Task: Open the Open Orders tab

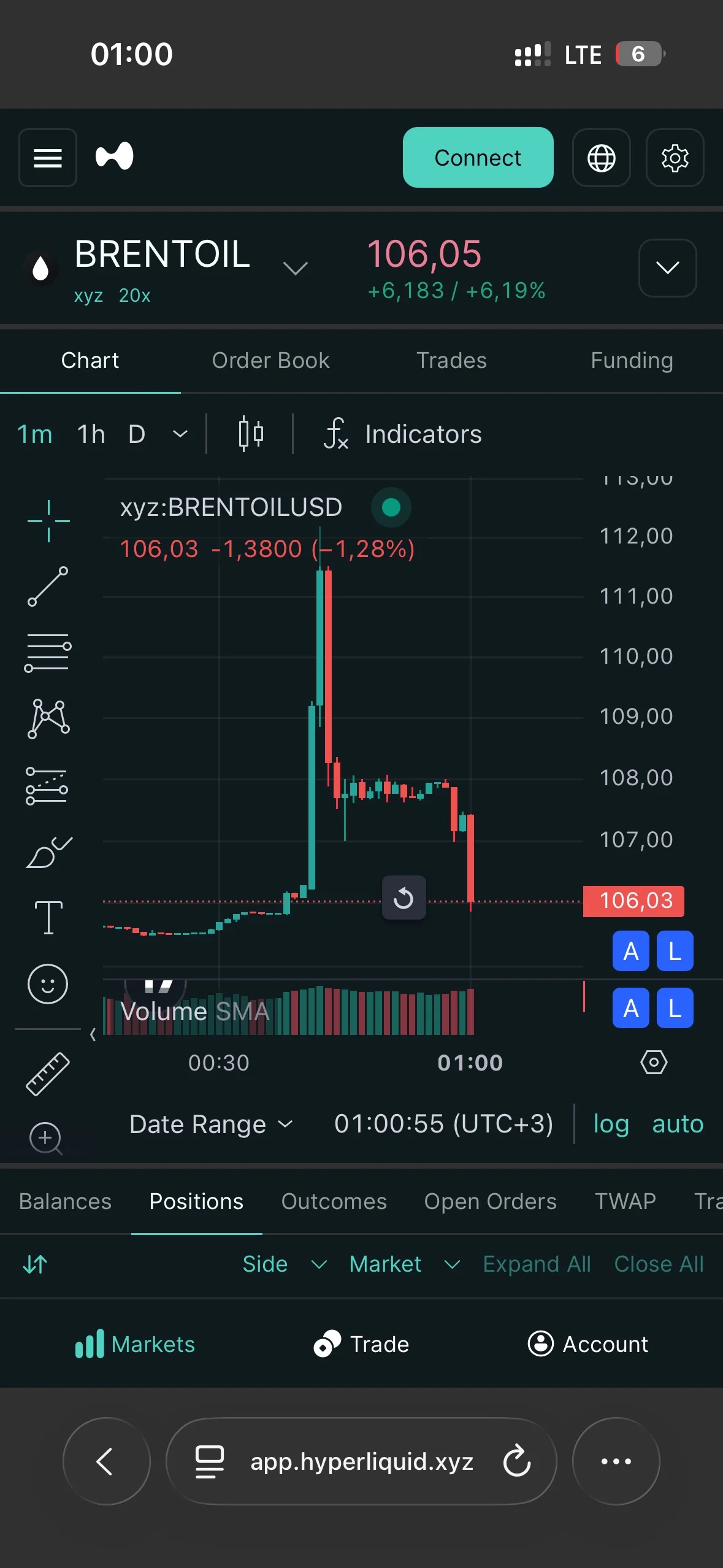Action: tap(490, 1201)
